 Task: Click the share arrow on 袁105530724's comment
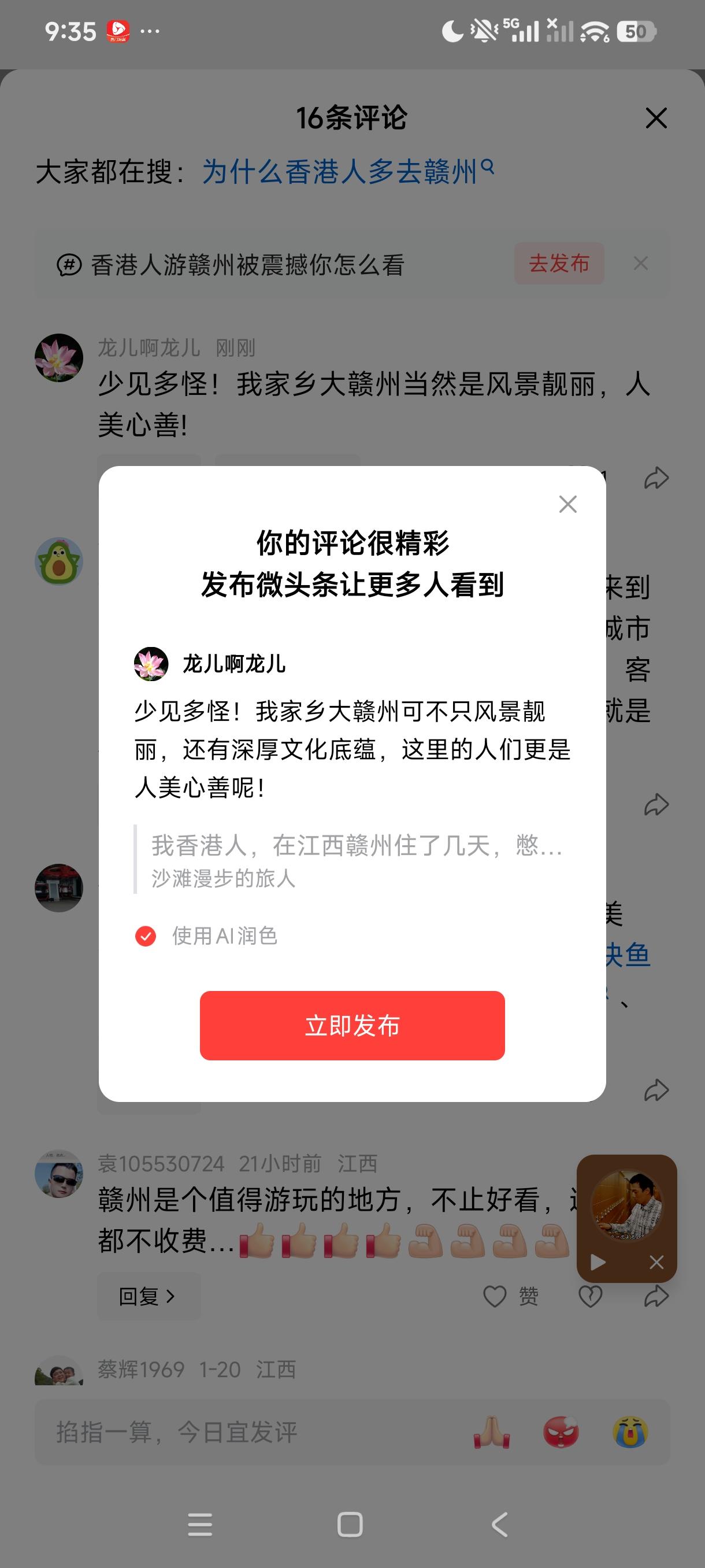(x=655, y=1295)
